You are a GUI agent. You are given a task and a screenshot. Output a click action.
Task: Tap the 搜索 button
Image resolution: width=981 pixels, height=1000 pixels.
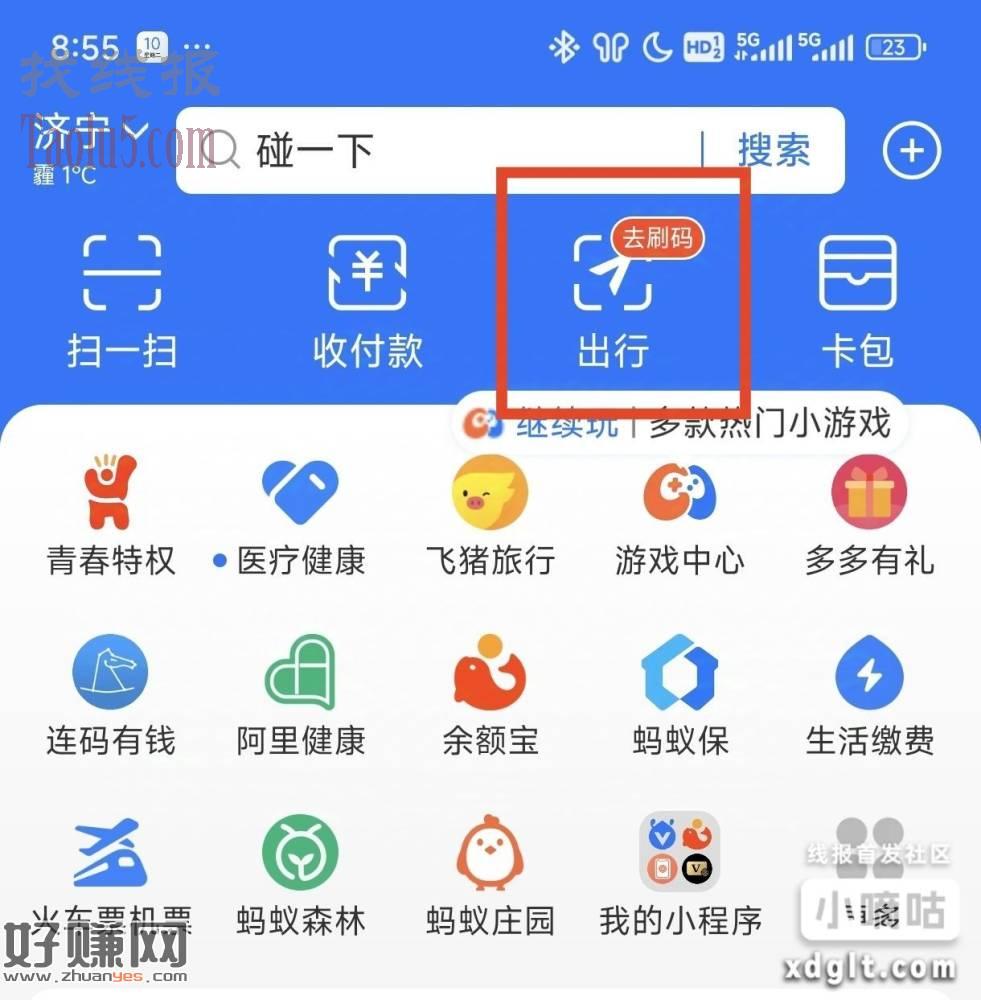tap(773, 151)
